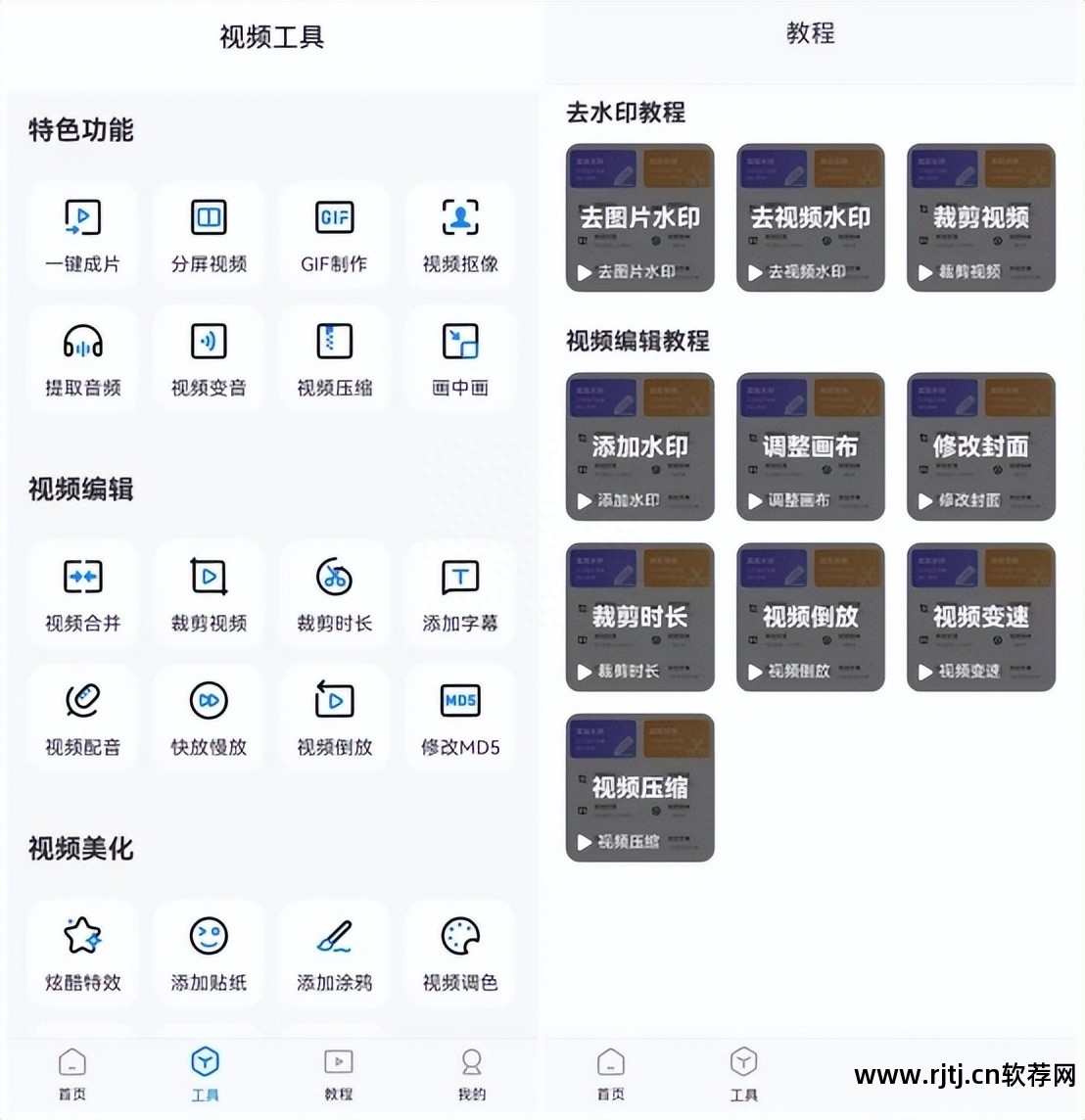Select the 分屏视频 feature
The width and height of the screenshot is (1085, 1120).
[x=209, y=235]
